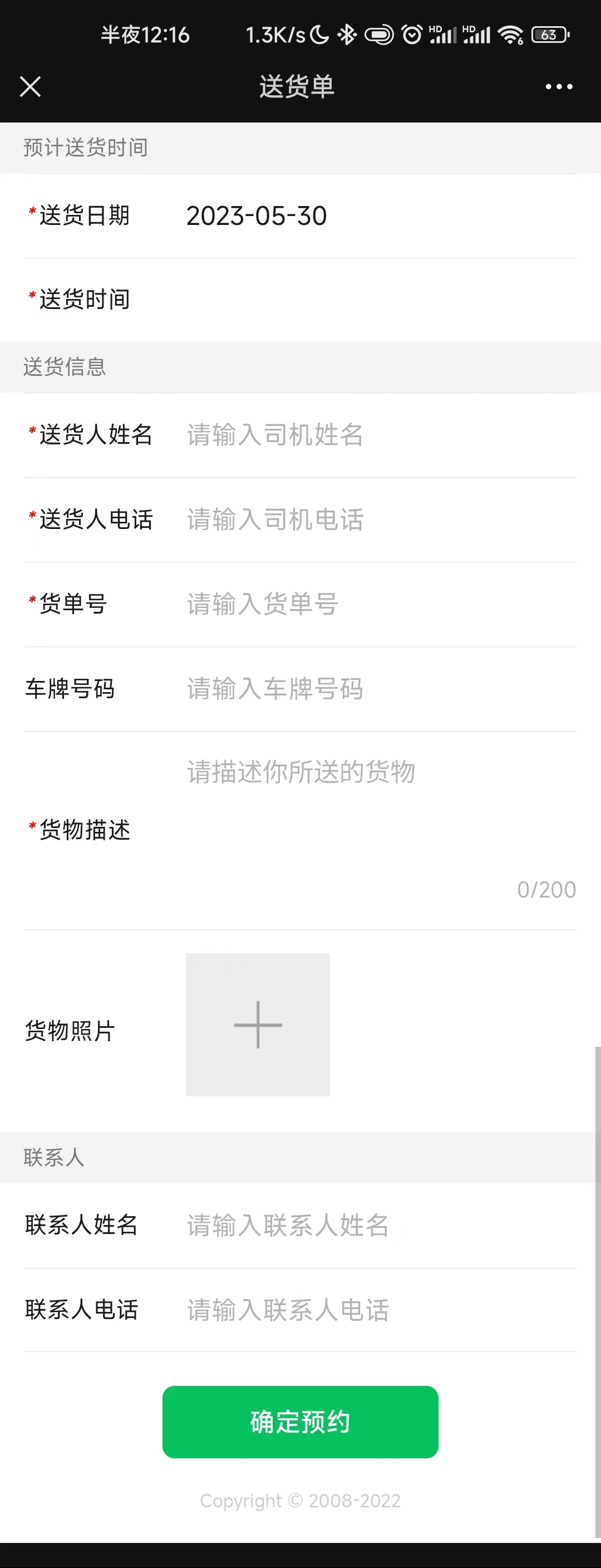Select the 联系人电话 contact phone field
Viewport: 601px width, 1568px height.
(x=377, y=1310)
